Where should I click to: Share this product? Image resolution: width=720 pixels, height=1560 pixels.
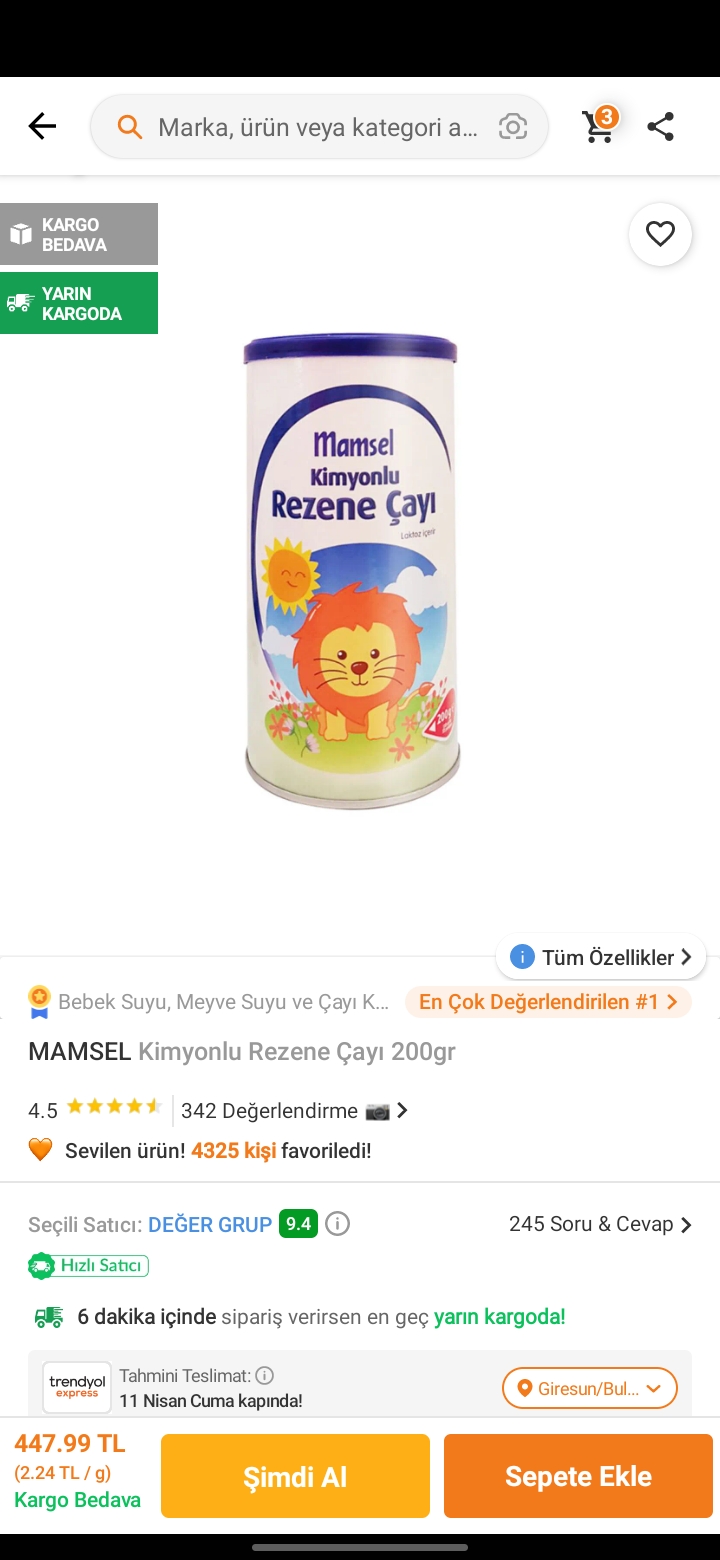click(660, 126)
